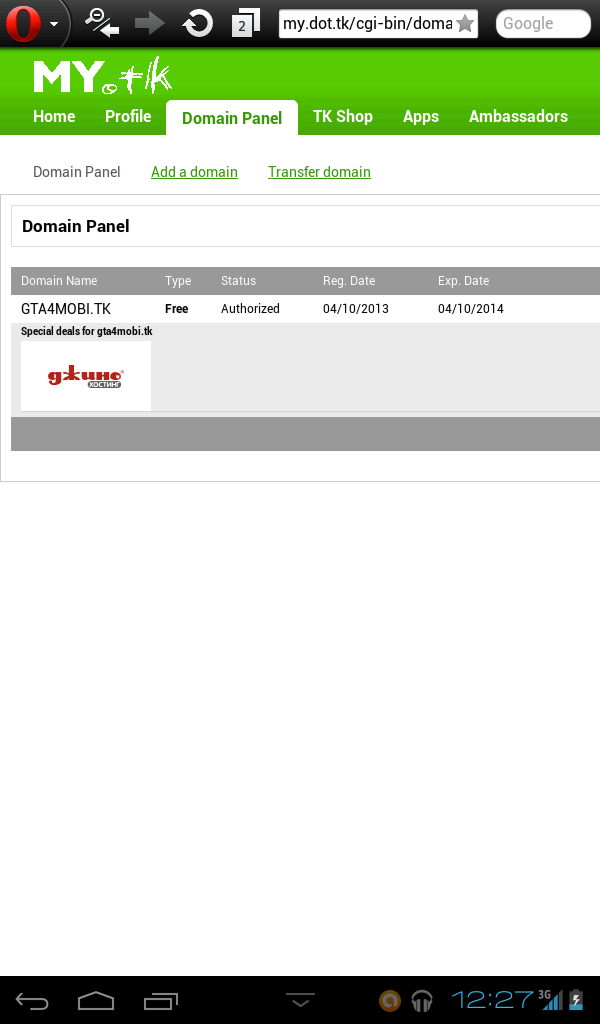Screen dimensions: 600x1024
Task: Switch to the Profile tab
Action: (128, 116)
